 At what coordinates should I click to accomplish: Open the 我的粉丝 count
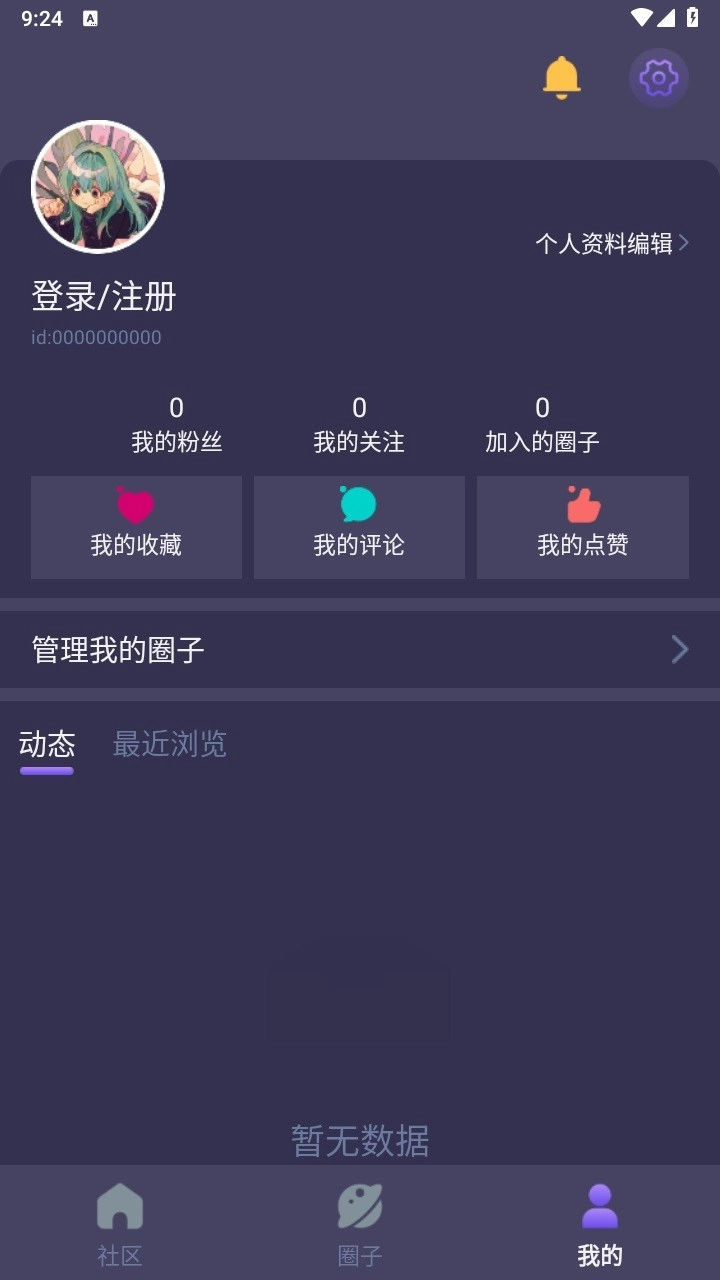[x=176, y=423]
